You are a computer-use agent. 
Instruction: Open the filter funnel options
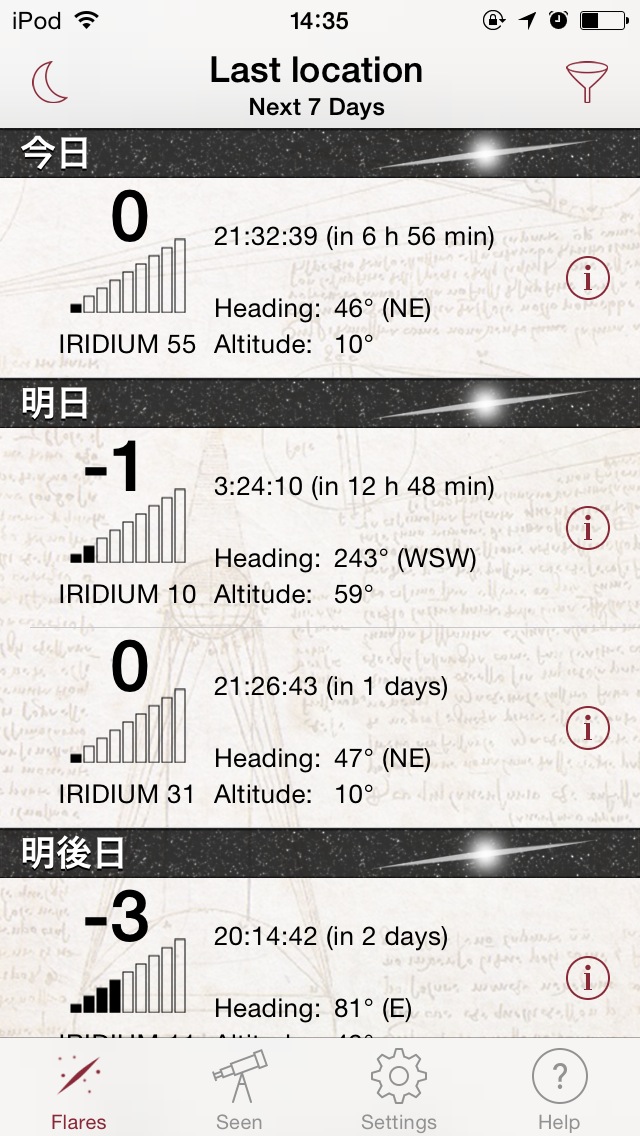(x=587, y=81)
